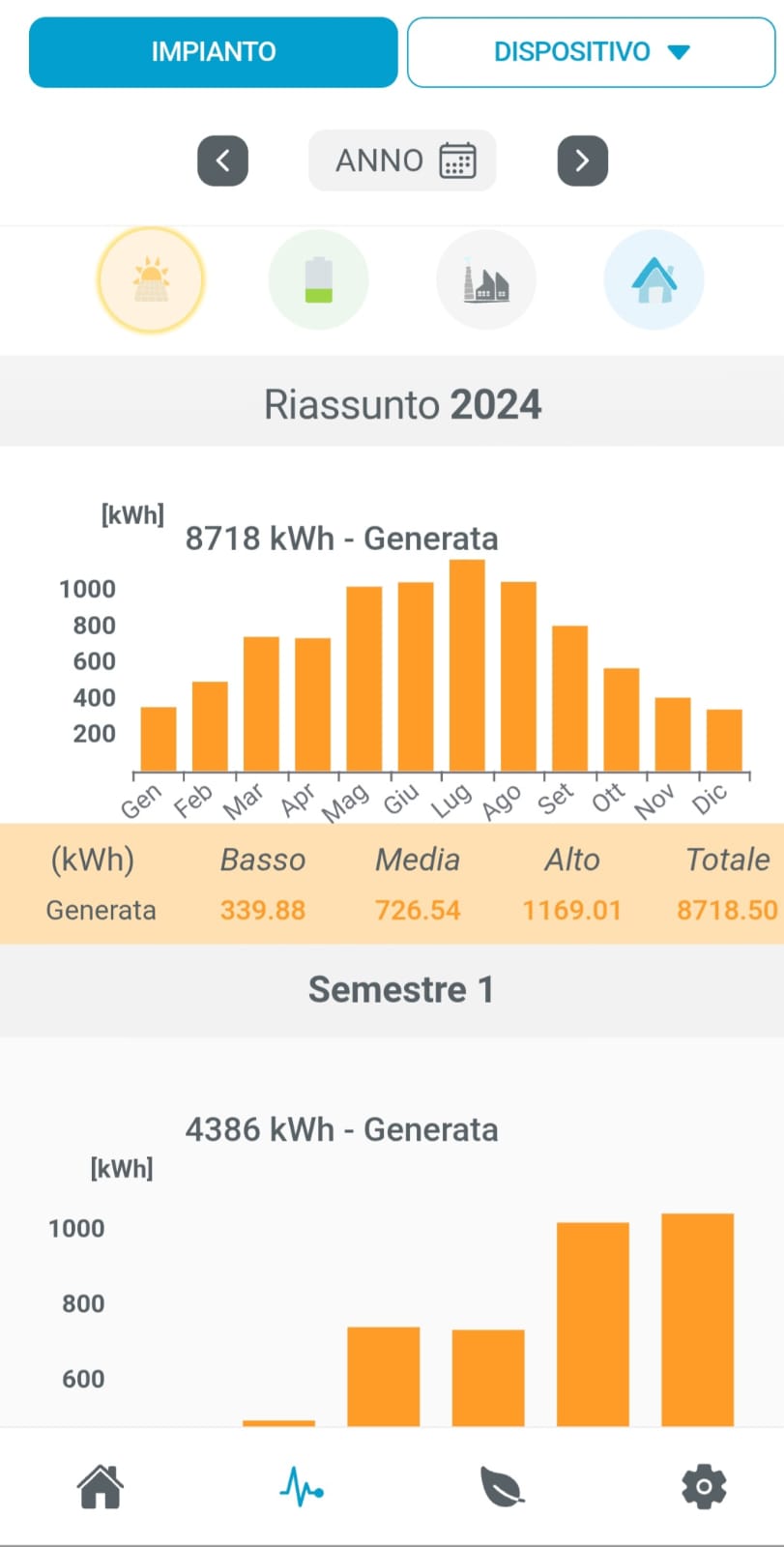
Task: Open the home tab in bottom bar
Action: [101, 1487]
